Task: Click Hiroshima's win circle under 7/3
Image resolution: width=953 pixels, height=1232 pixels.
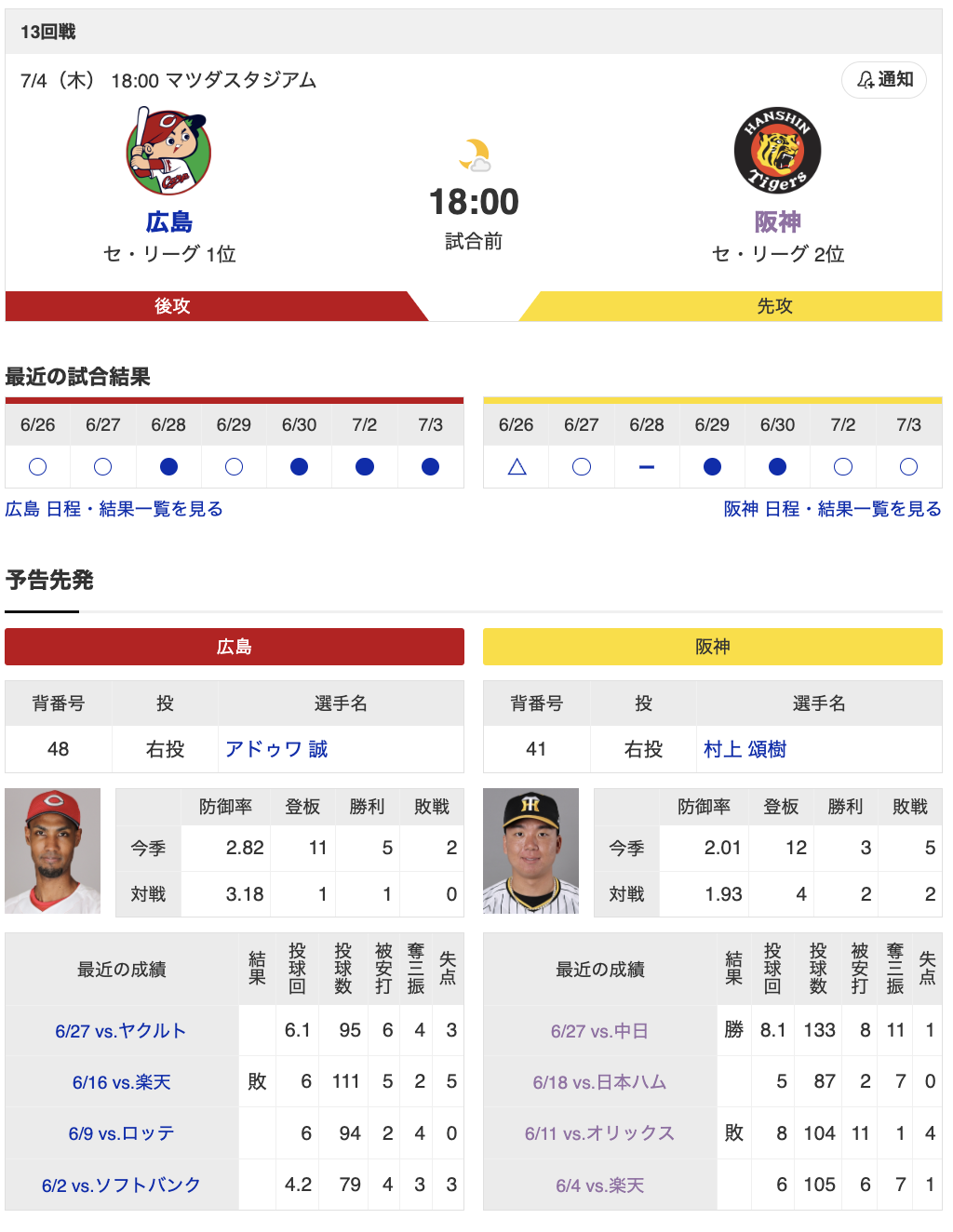Action: 429,467
